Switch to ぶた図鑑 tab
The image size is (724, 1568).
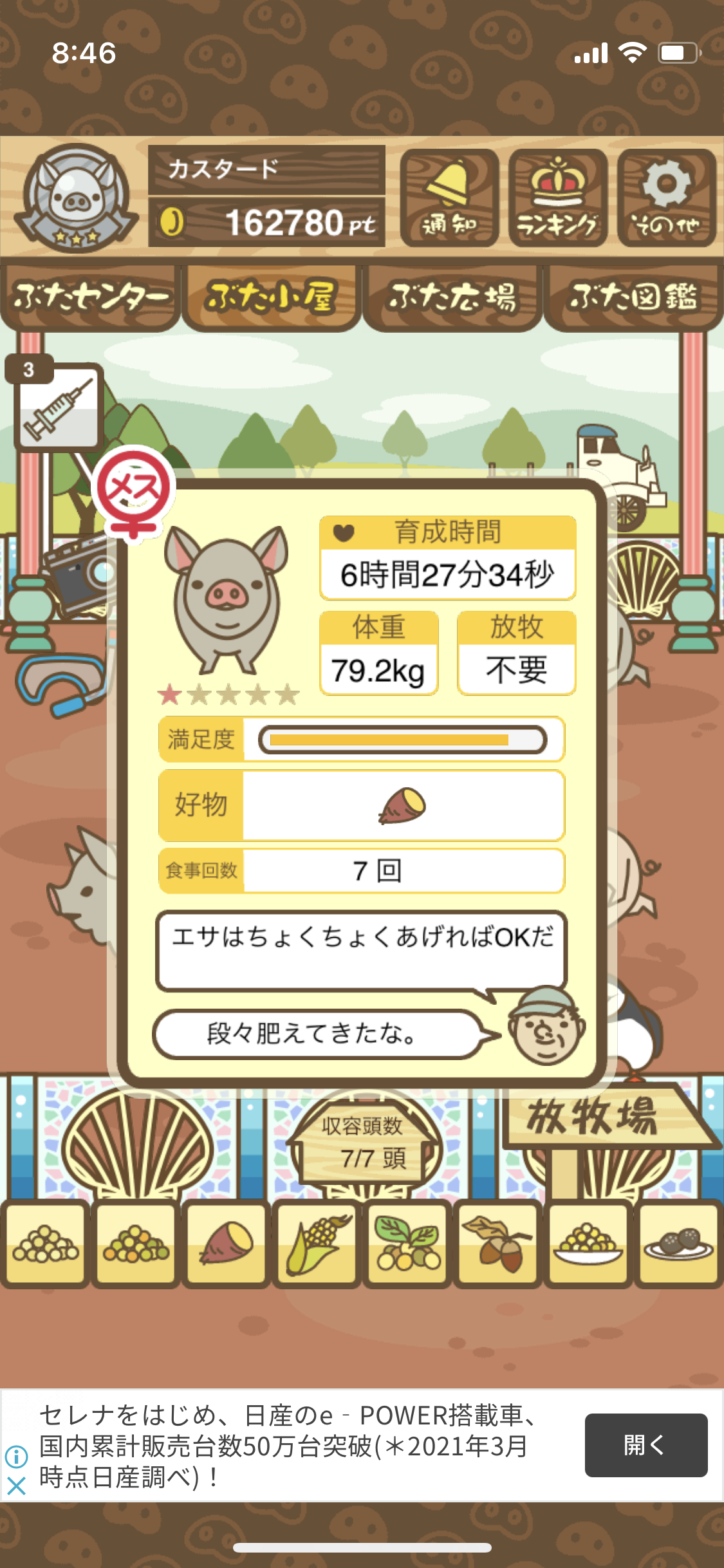633,297
